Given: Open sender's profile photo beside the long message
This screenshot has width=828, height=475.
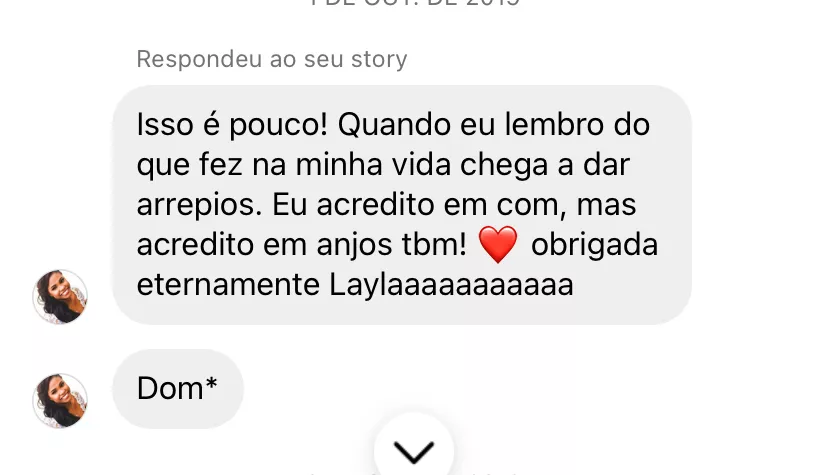Looking at the screenshot, I should point(61,297).
